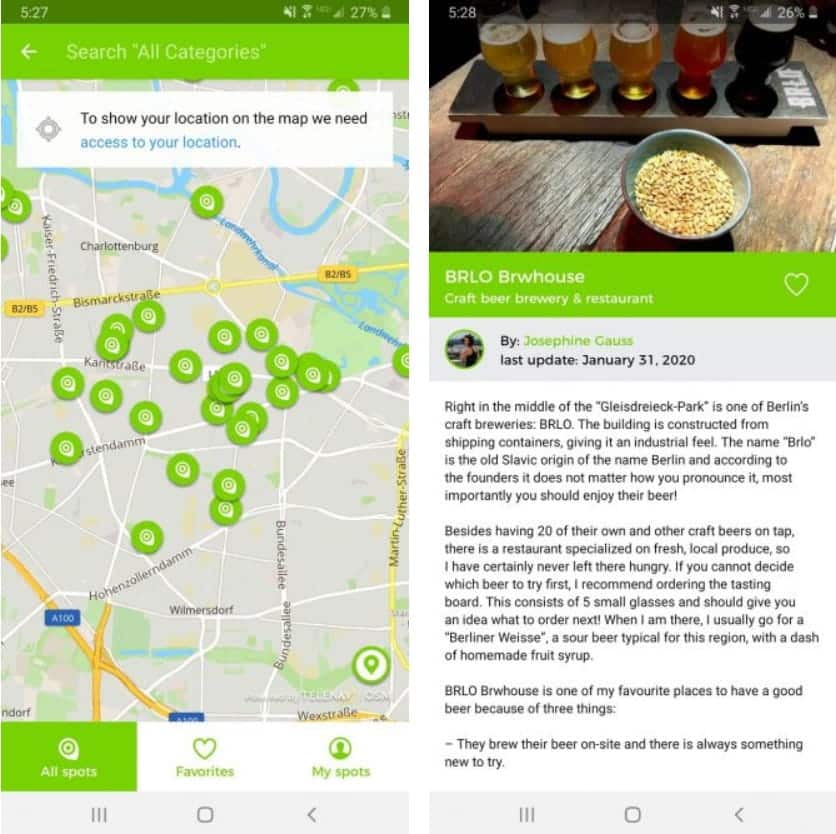Switch to the All spots tab
The width and height of the screenshot is (836, 834).
click(68, 757)
